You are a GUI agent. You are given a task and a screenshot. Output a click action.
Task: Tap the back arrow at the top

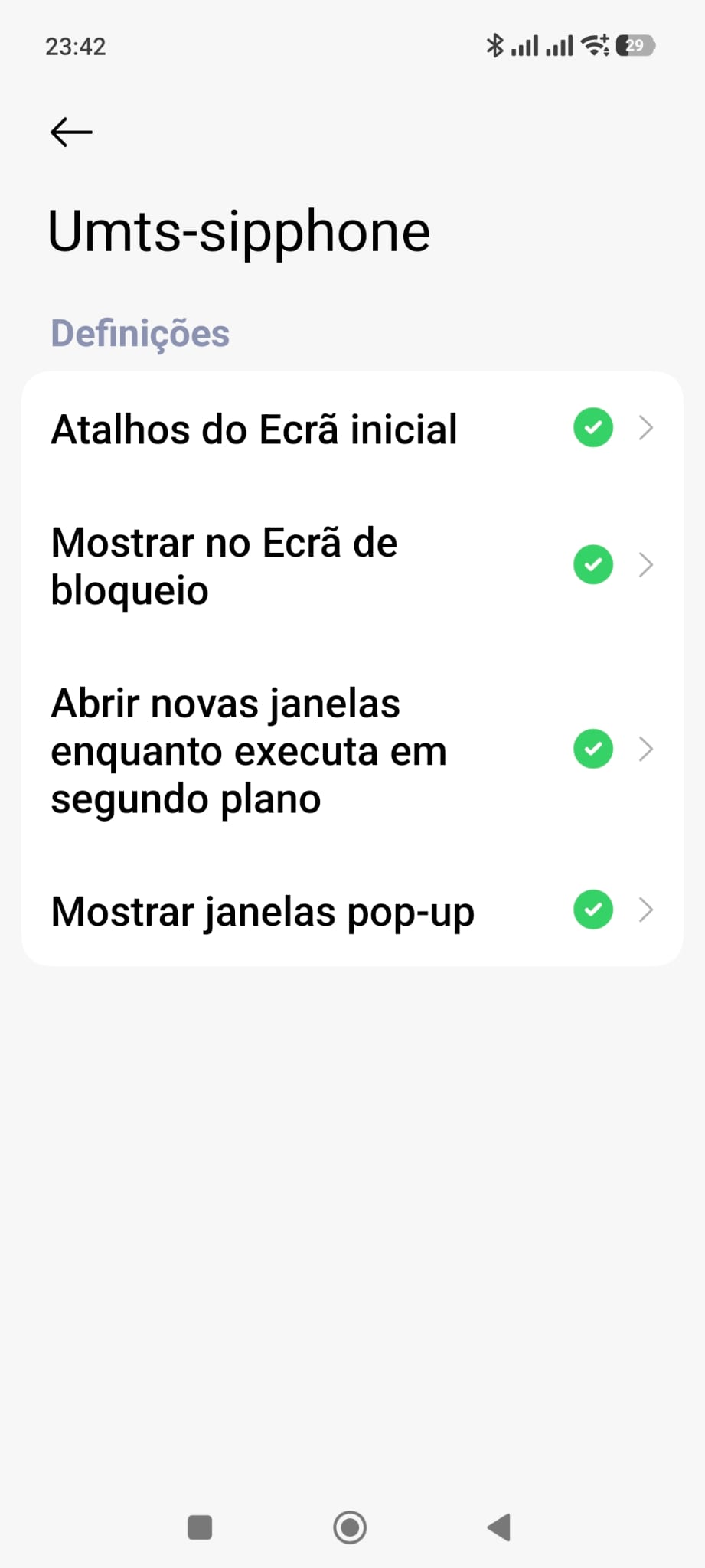[71, 131]
